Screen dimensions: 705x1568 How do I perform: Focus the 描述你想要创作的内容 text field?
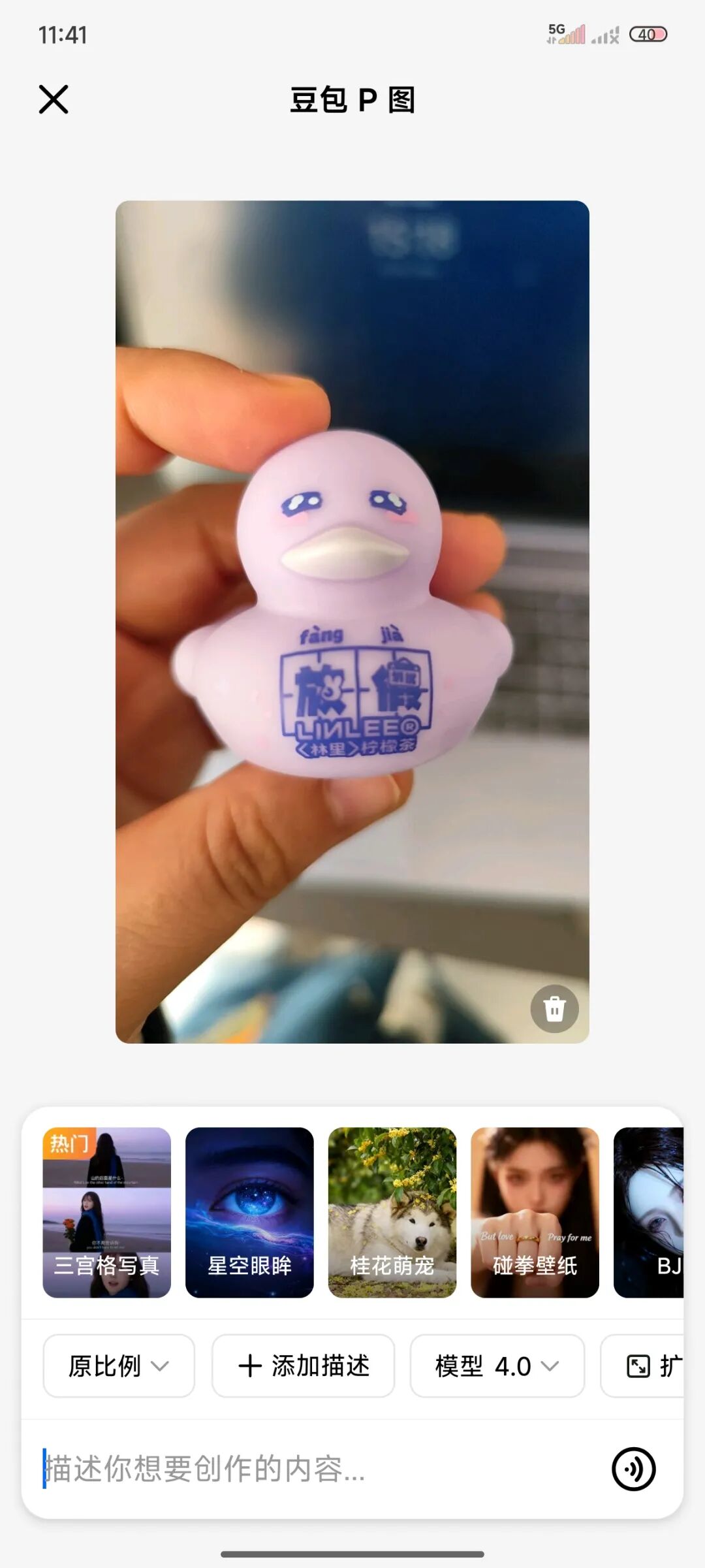coord(313,1469)
